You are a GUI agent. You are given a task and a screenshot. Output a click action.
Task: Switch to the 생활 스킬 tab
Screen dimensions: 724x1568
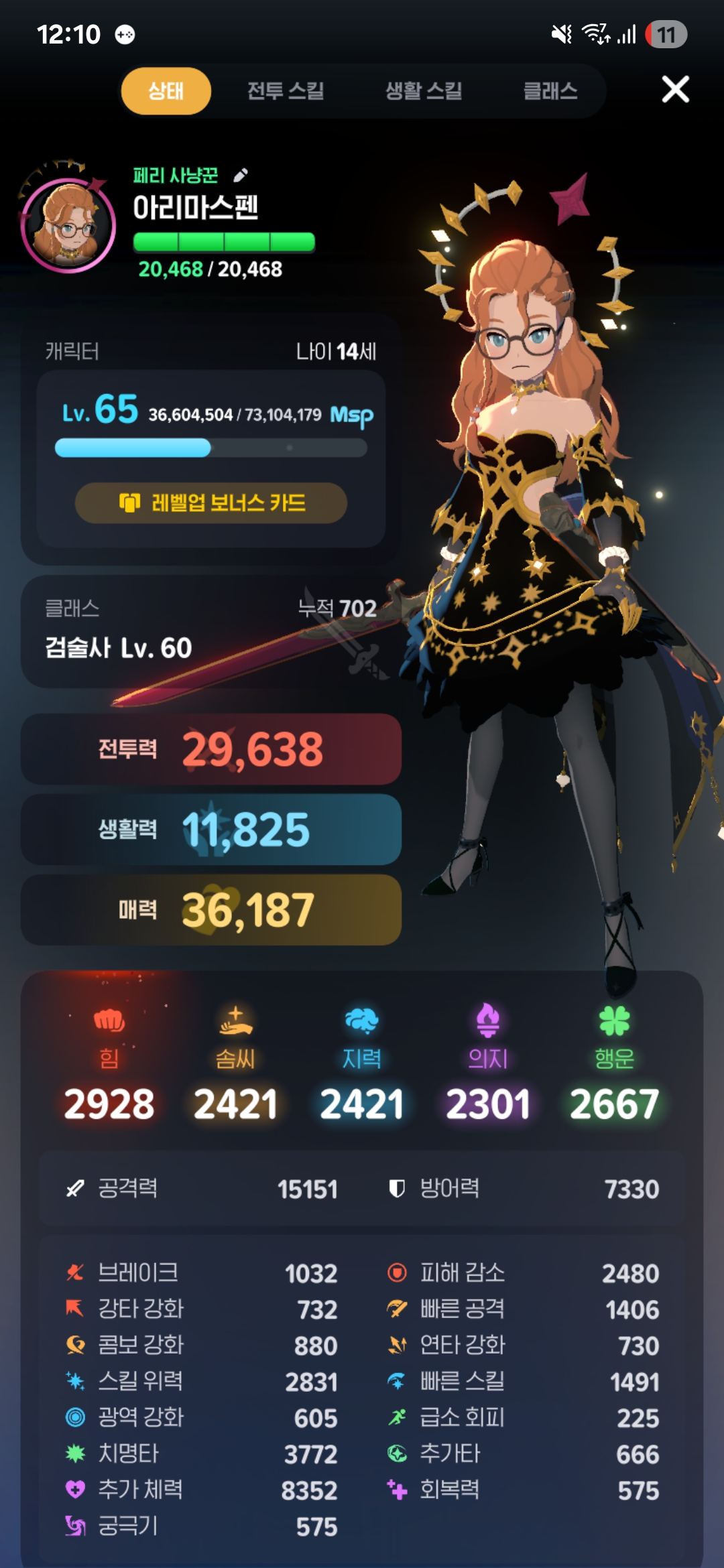pos(424,91)
